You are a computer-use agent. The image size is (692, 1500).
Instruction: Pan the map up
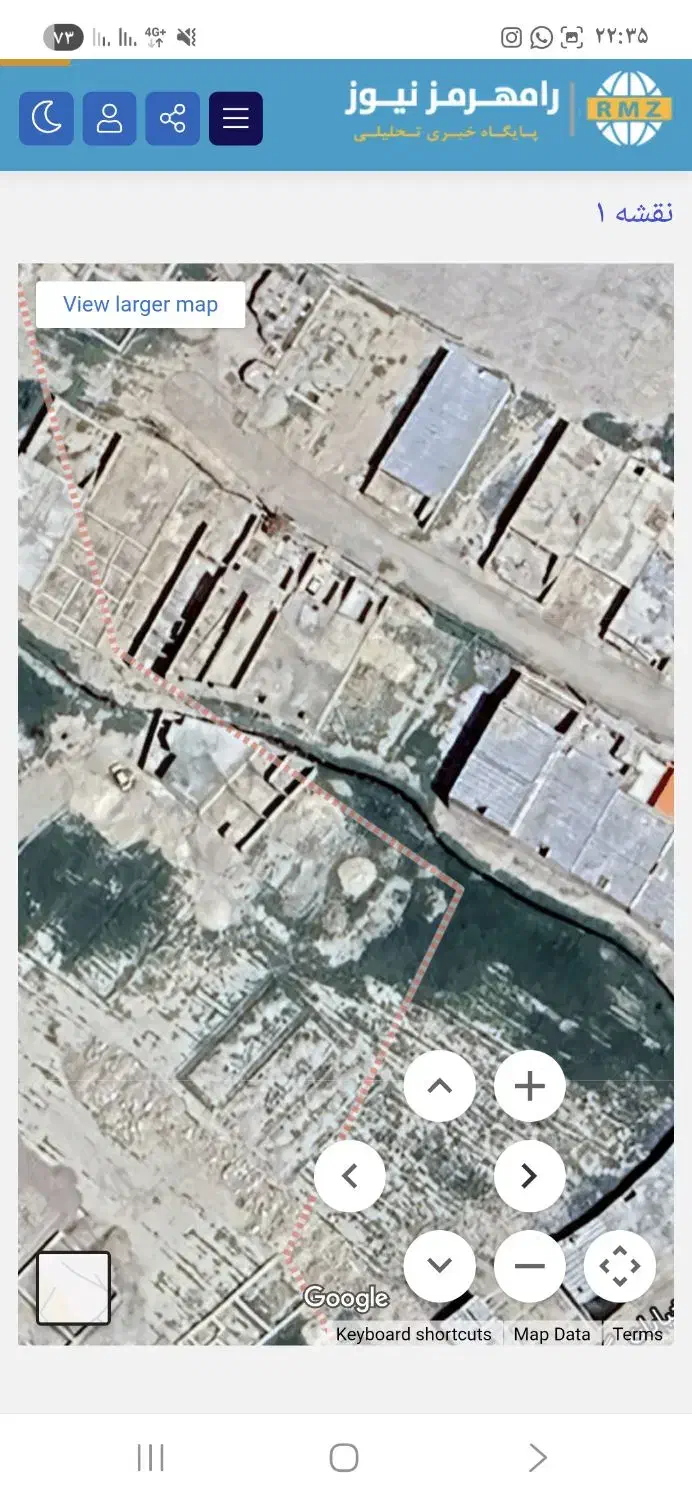click(x=439, y=1086)
